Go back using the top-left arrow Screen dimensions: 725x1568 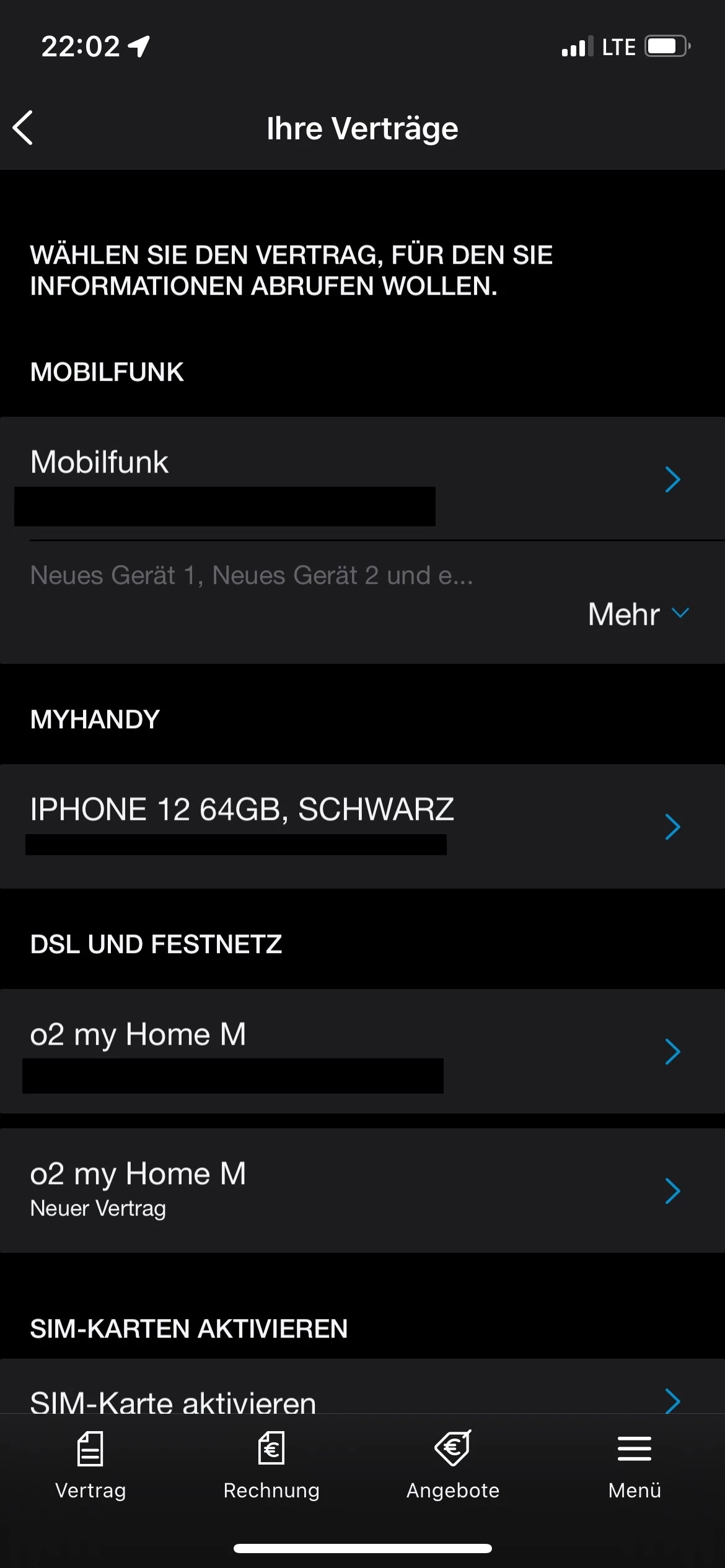[24, 128]
